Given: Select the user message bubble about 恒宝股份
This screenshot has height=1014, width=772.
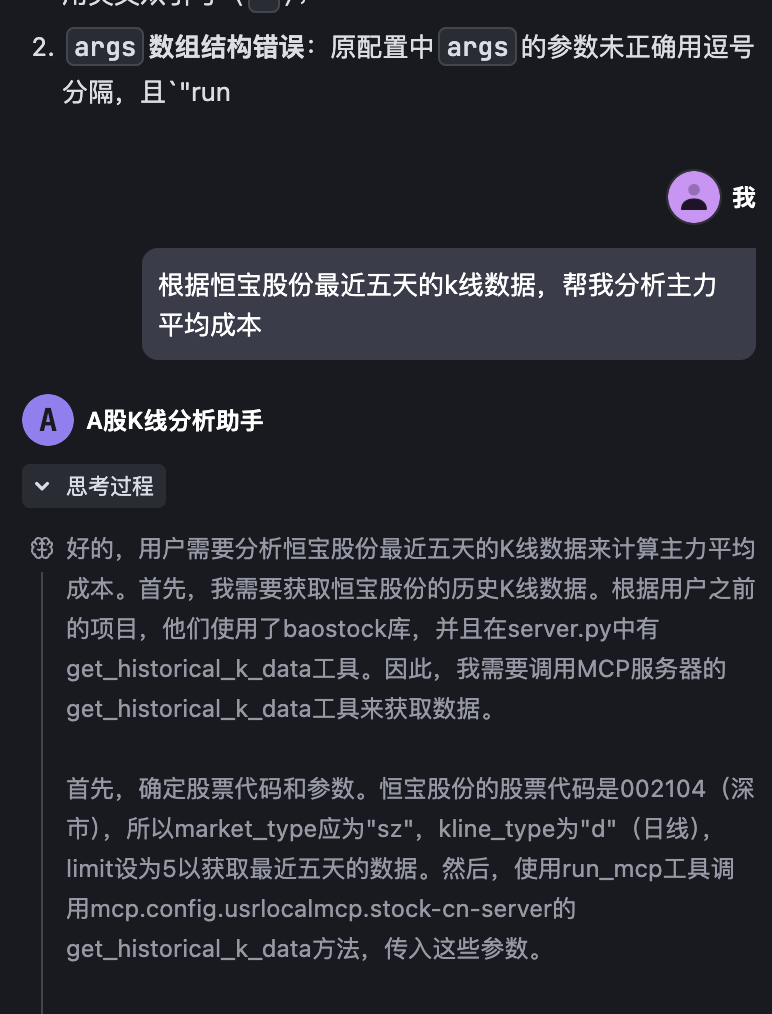Looking at the screenshot, I should (448, 304).
